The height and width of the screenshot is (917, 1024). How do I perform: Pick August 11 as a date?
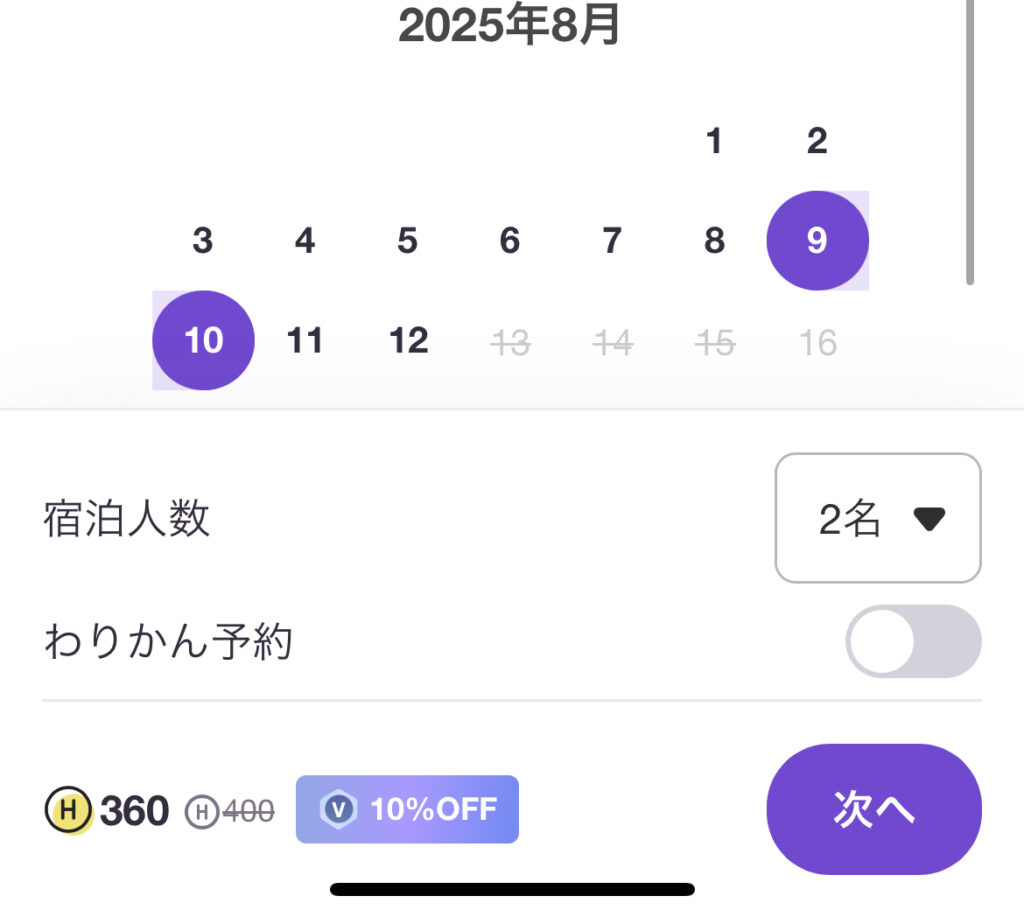tap(305, 341)
